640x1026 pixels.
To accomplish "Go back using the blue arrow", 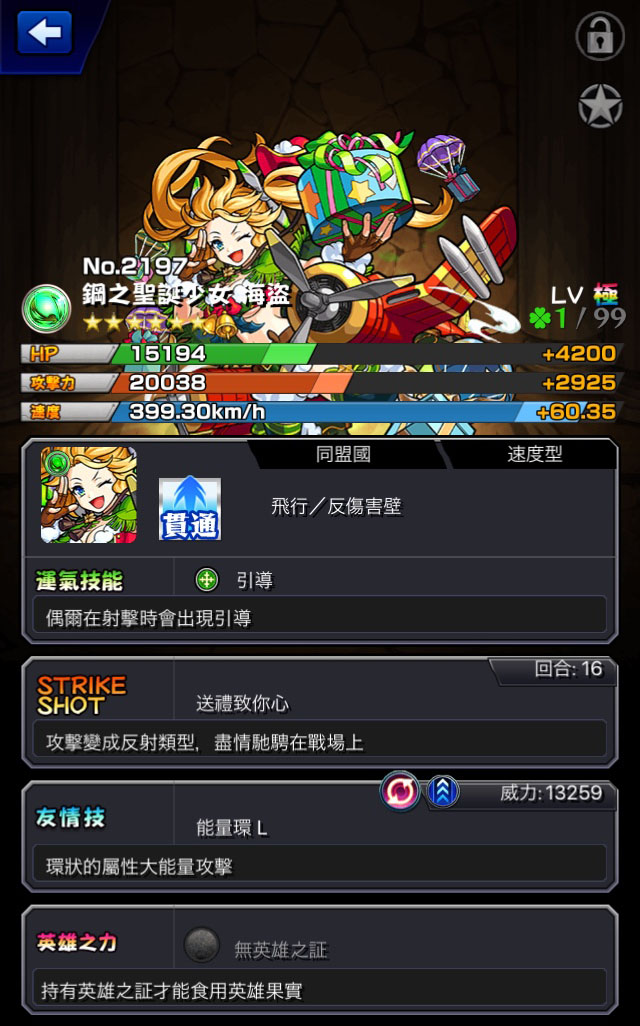I will (44, 32).
